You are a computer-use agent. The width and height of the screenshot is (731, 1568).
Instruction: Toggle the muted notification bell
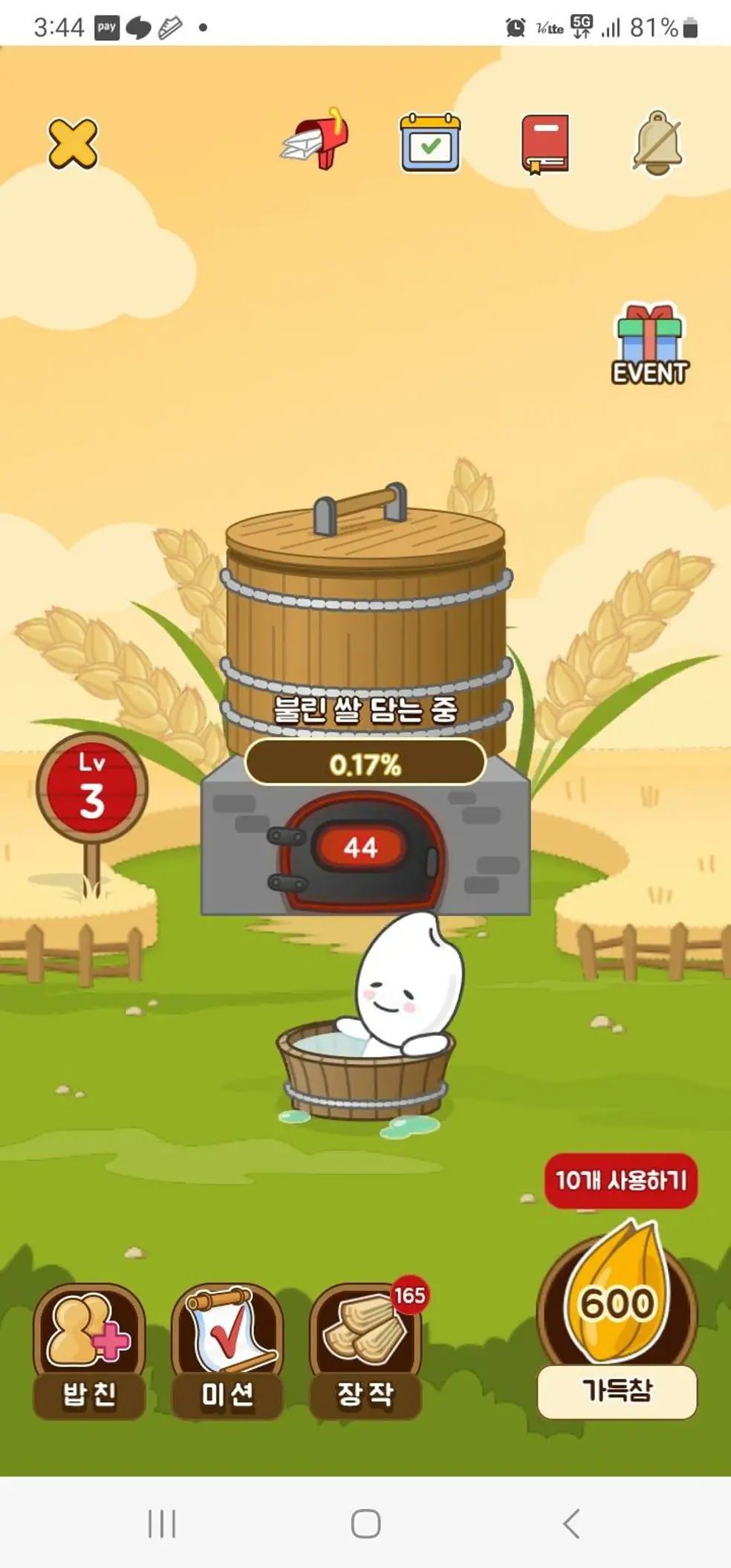[x=657, y=143]
